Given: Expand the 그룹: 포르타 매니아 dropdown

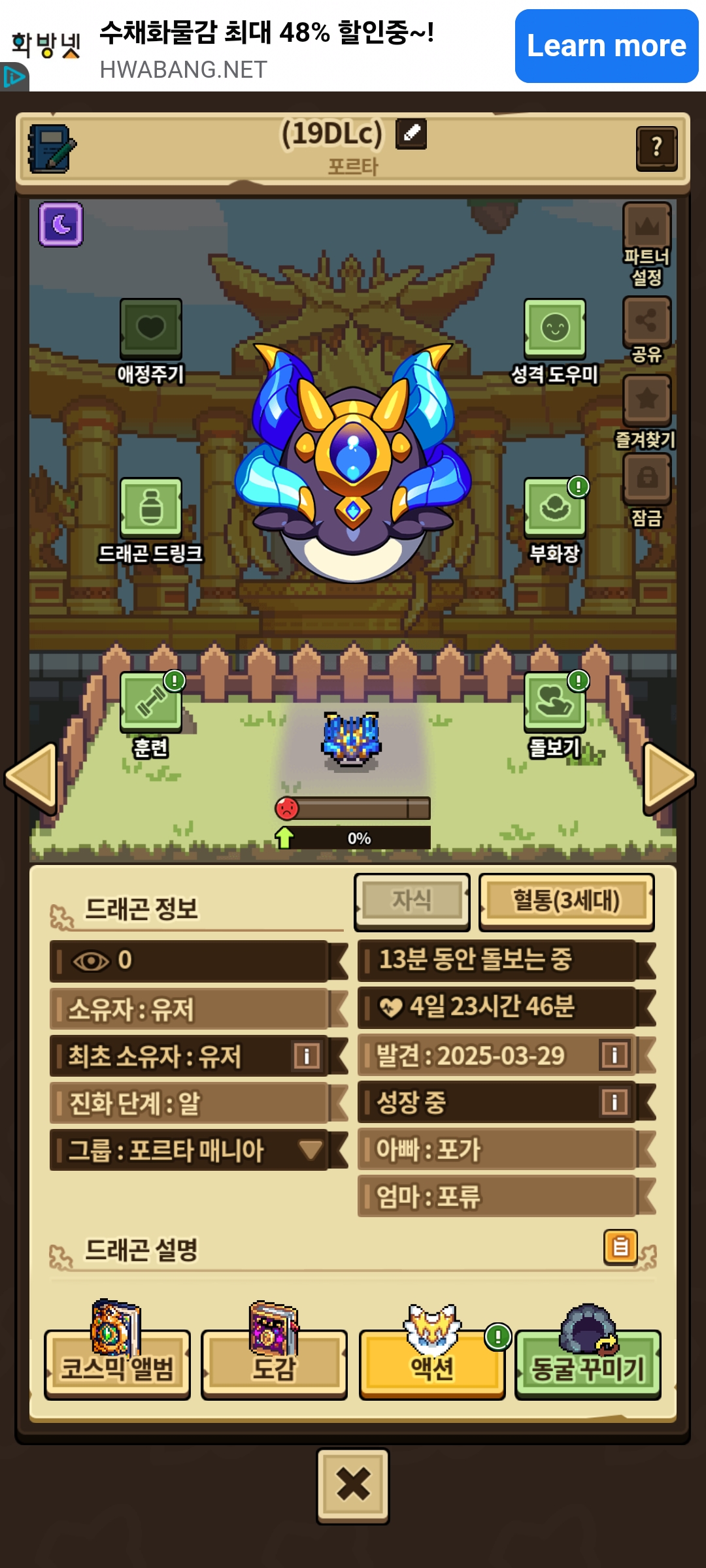Looking at the screenshot, I should coord(310,1149).
